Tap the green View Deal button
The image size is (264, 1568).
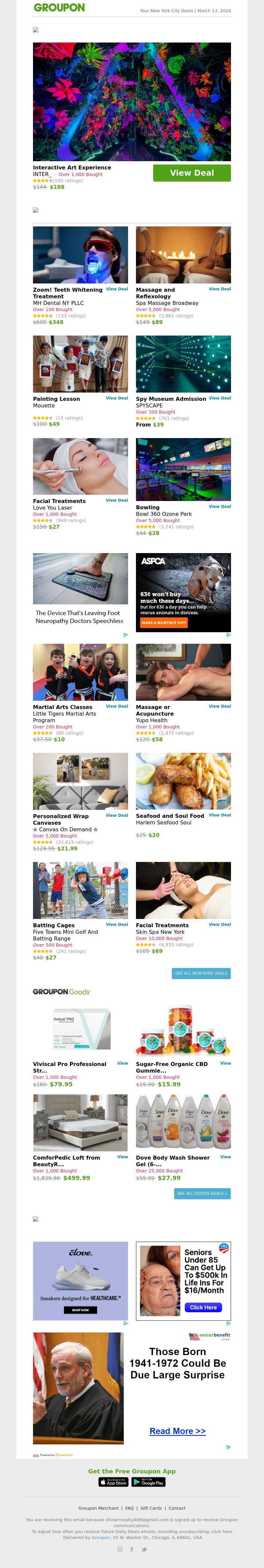coord(191,173)
